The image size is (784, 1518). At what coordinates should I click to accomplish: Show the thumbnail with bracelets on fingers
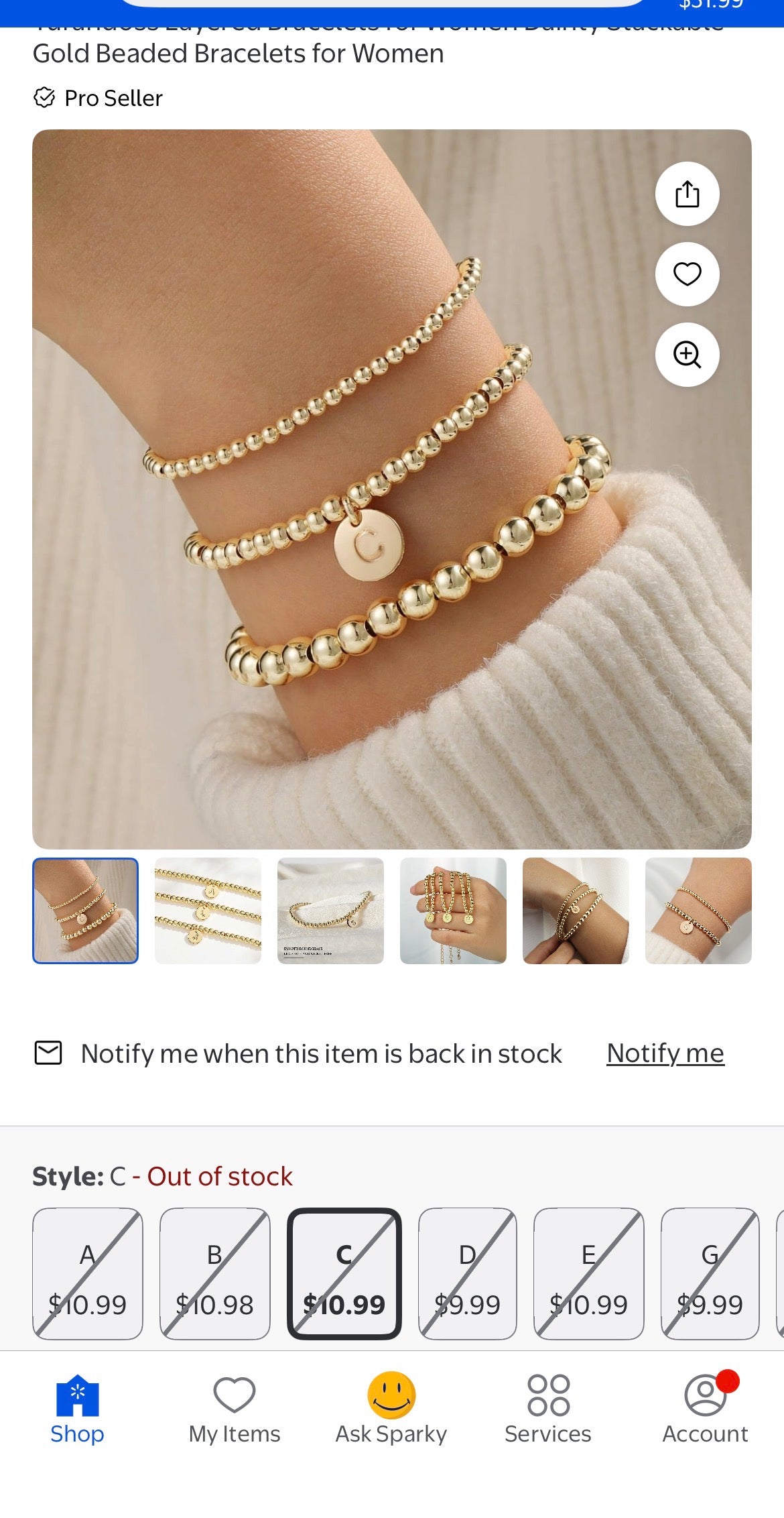click(453, 911)
